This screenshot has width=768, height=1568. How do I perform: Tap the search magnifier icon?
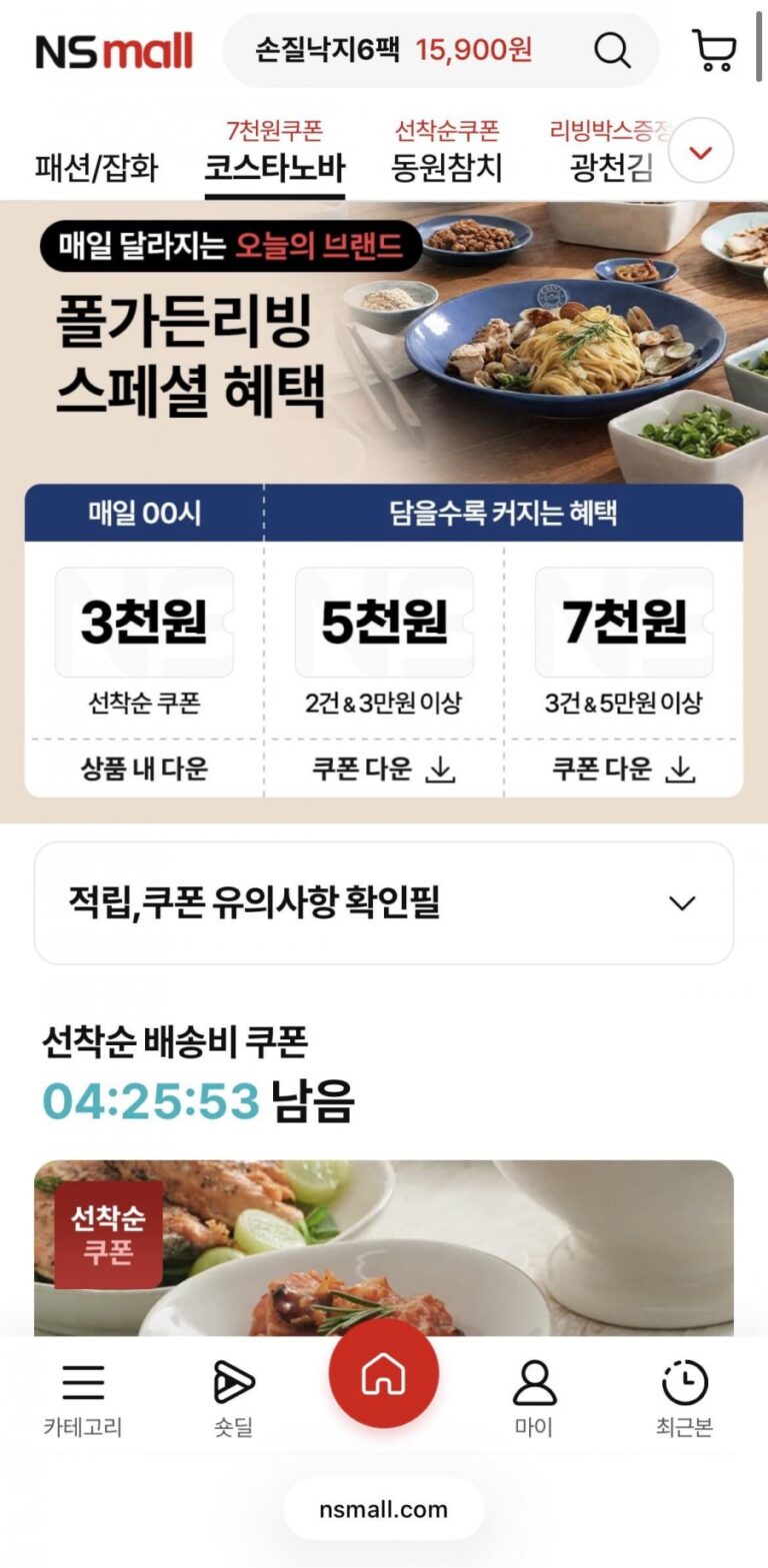(x=612, y=50)
